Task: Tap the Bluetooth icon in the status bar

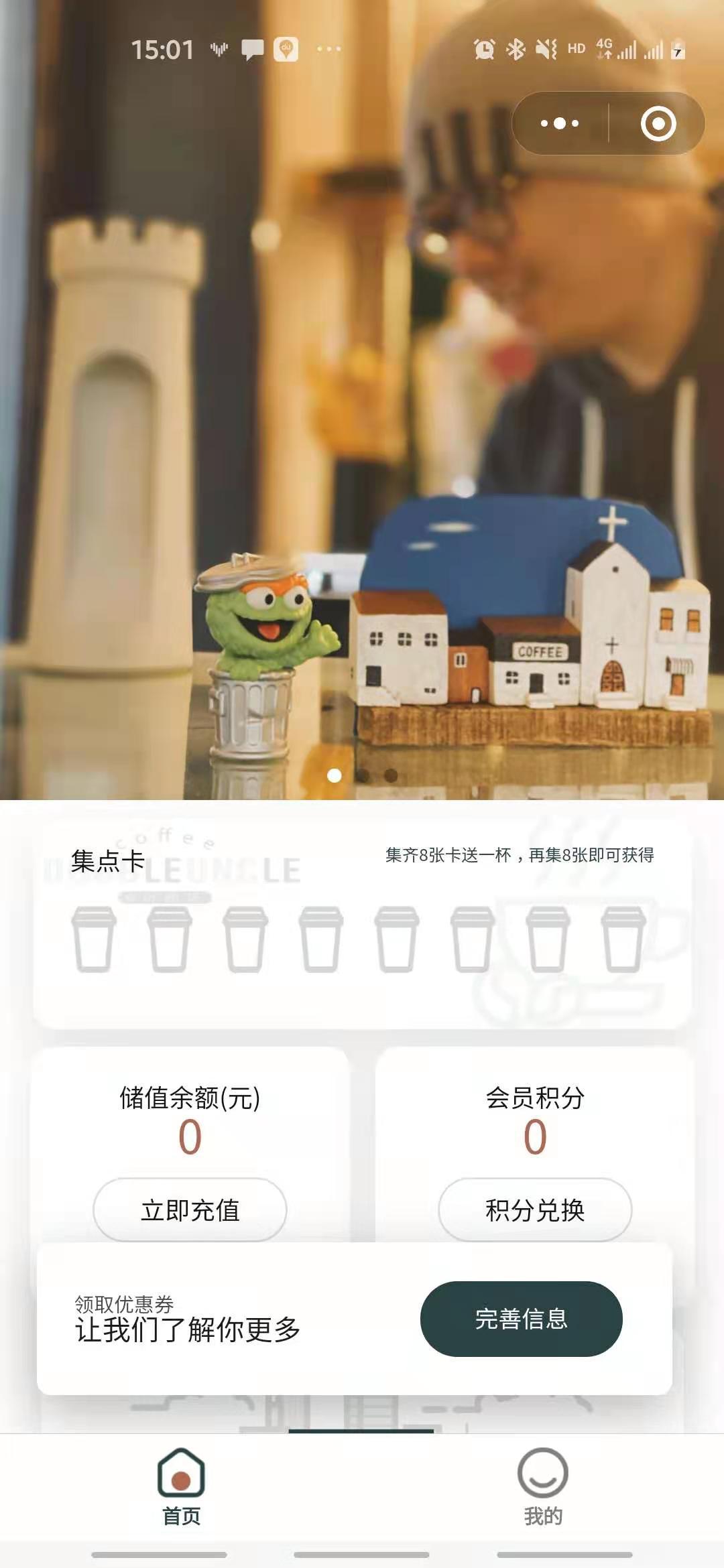Action: (x=516, y=48)
